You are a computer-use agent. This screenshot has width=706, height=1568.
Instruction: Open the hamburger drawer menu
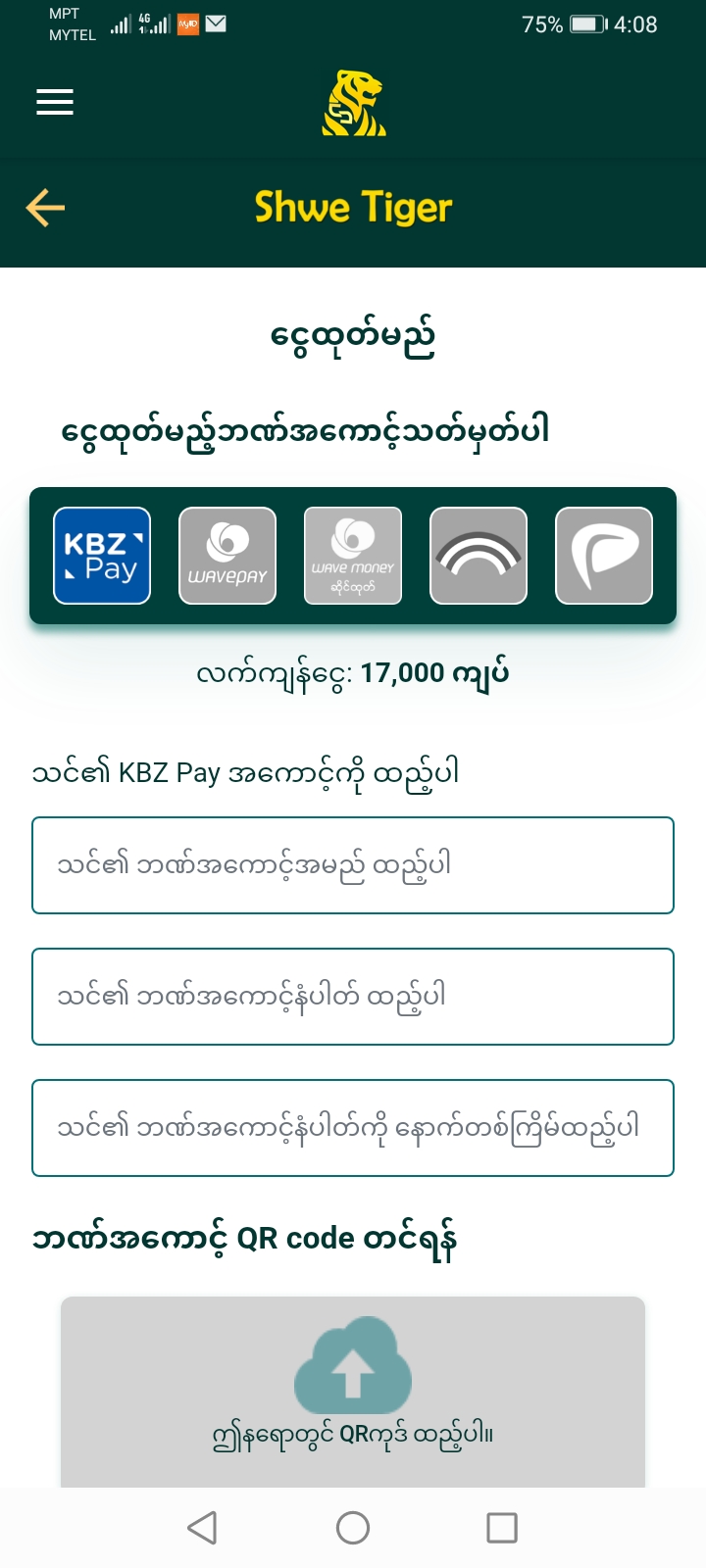tap(55, 102)
